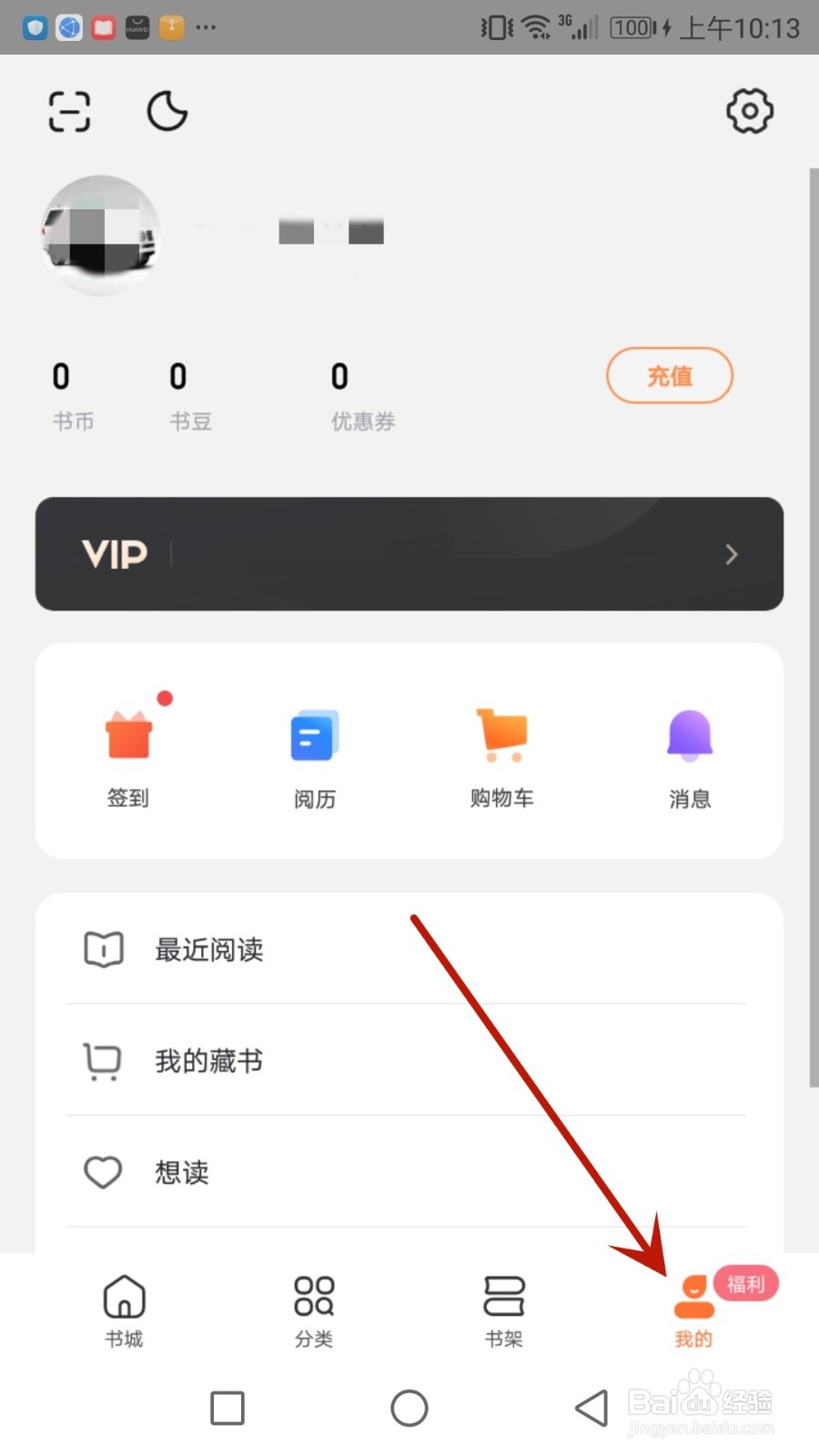819x1456 pixels.
Task: Open the QR code scanner icon
Action: (68, 111)
